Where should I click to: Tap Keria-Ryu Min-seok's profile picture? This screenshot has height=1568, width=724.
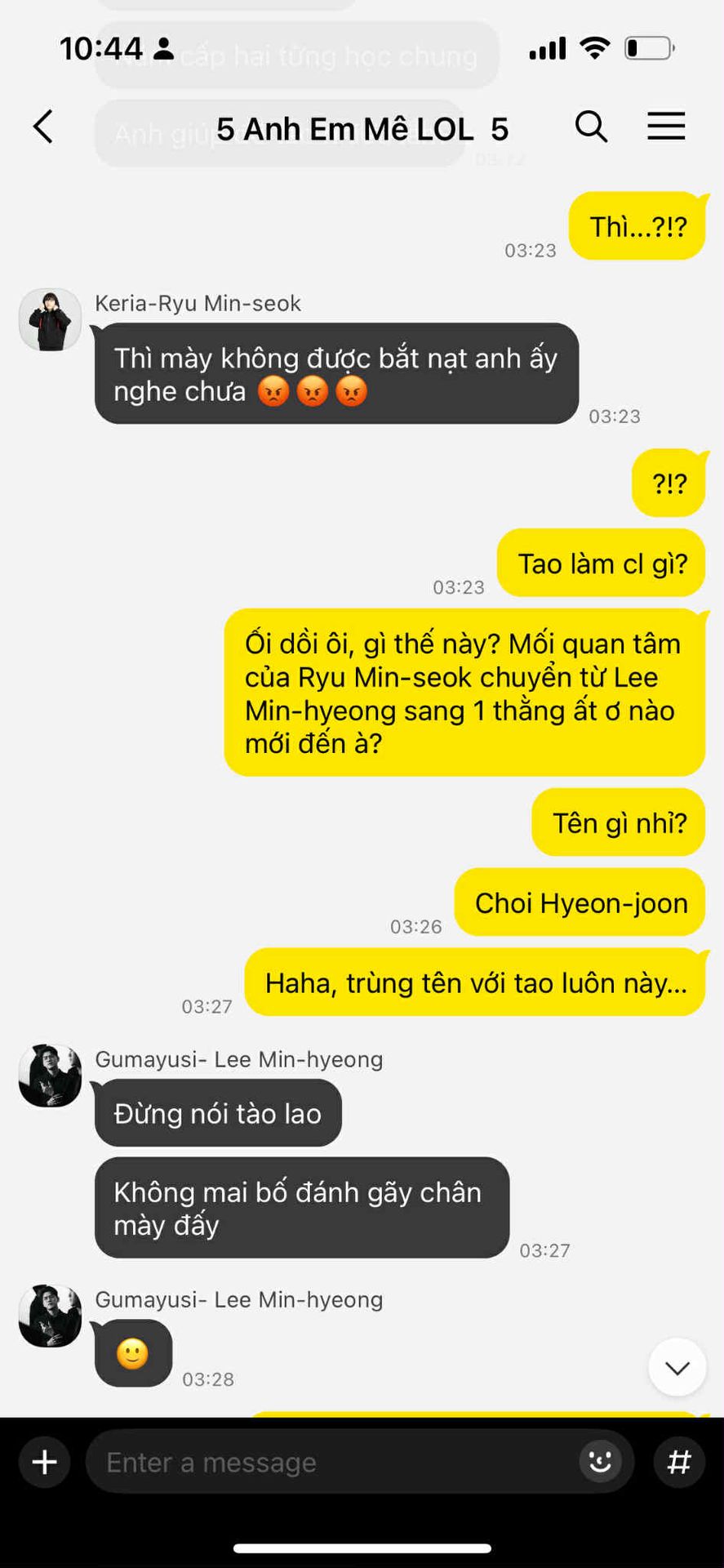(x=51, y=319)
